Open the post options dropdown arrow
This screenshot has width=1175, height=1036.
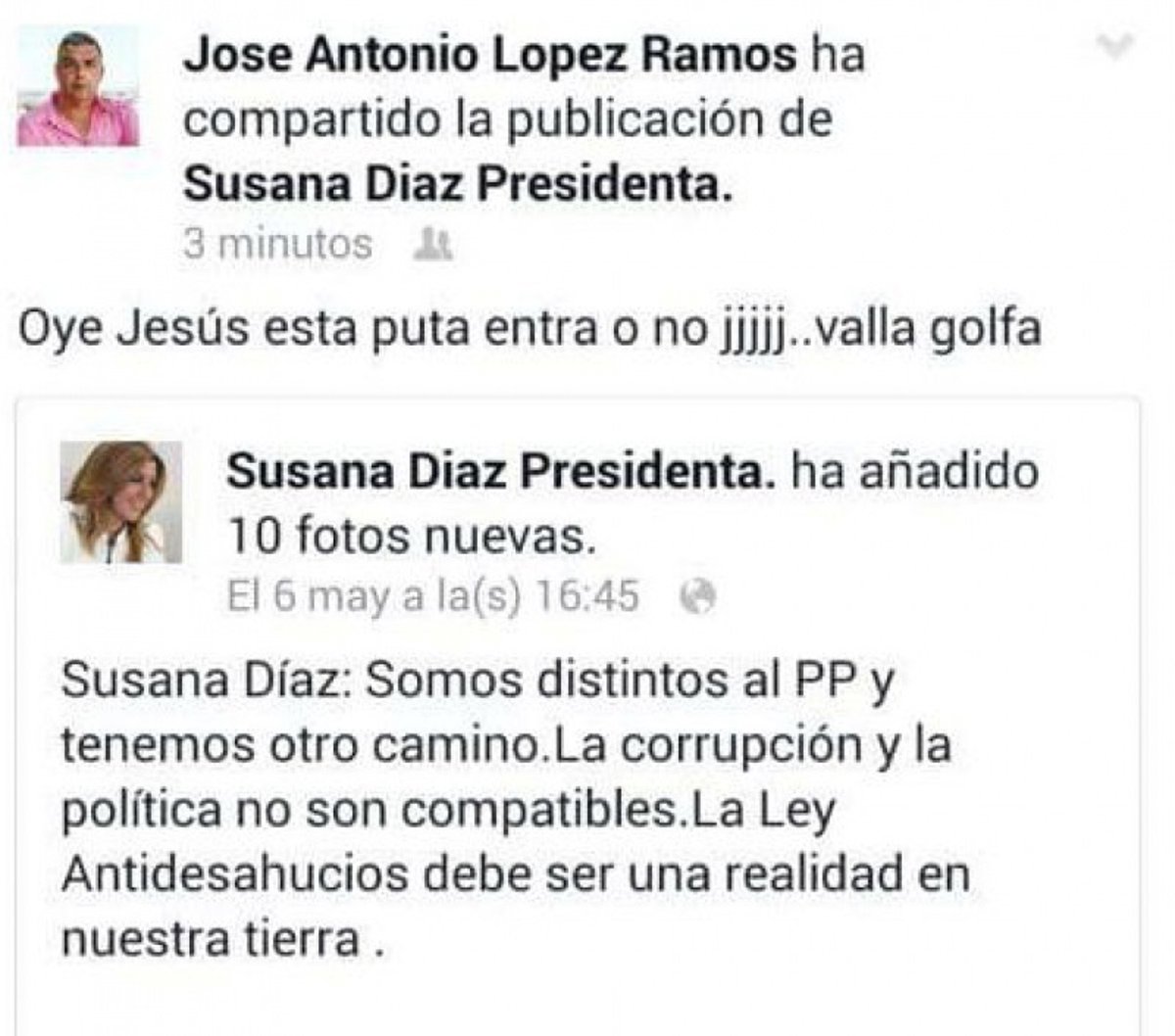1117,45
